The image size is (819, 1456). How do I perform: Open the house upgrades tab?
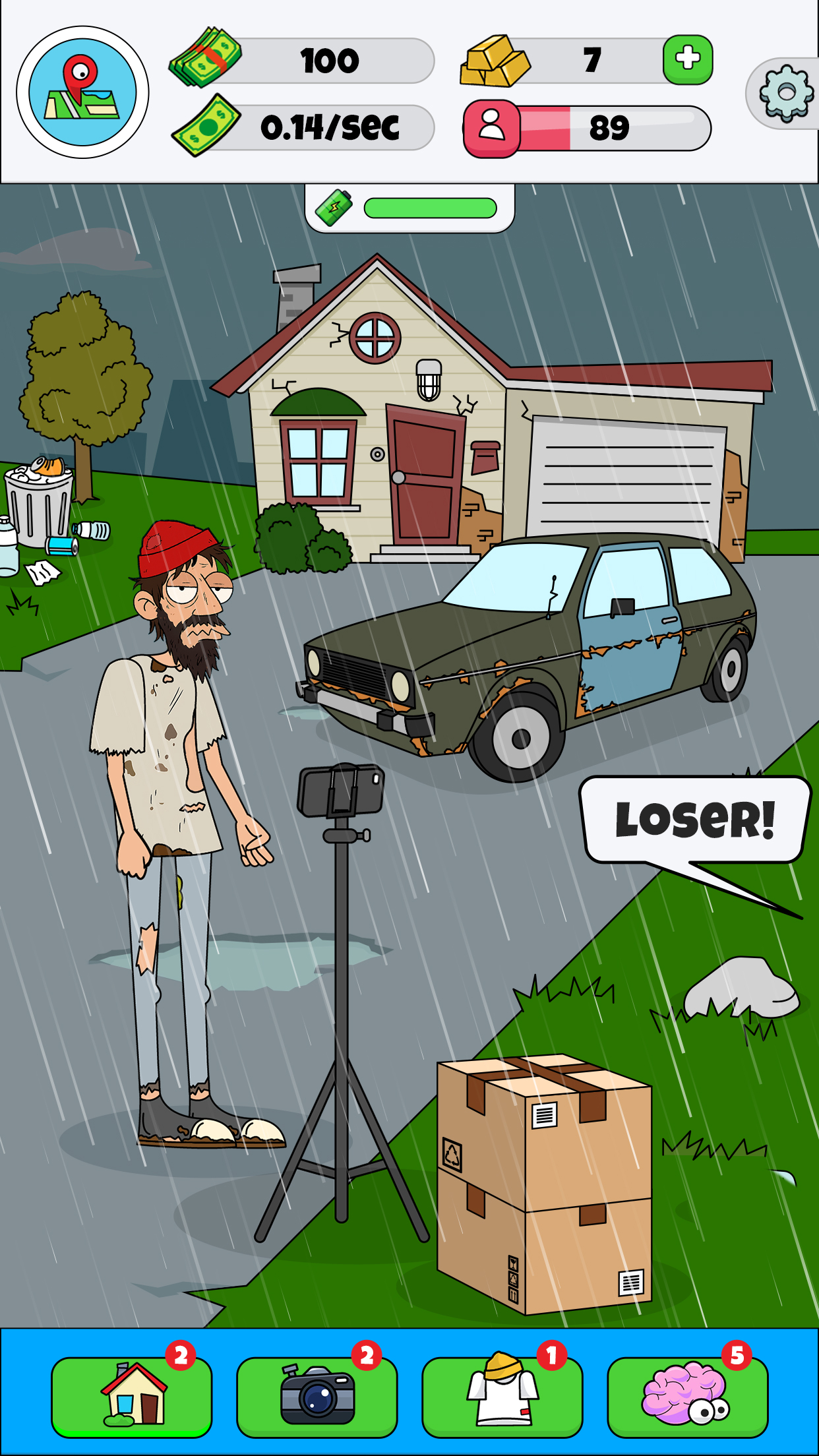click(132, 1396)
